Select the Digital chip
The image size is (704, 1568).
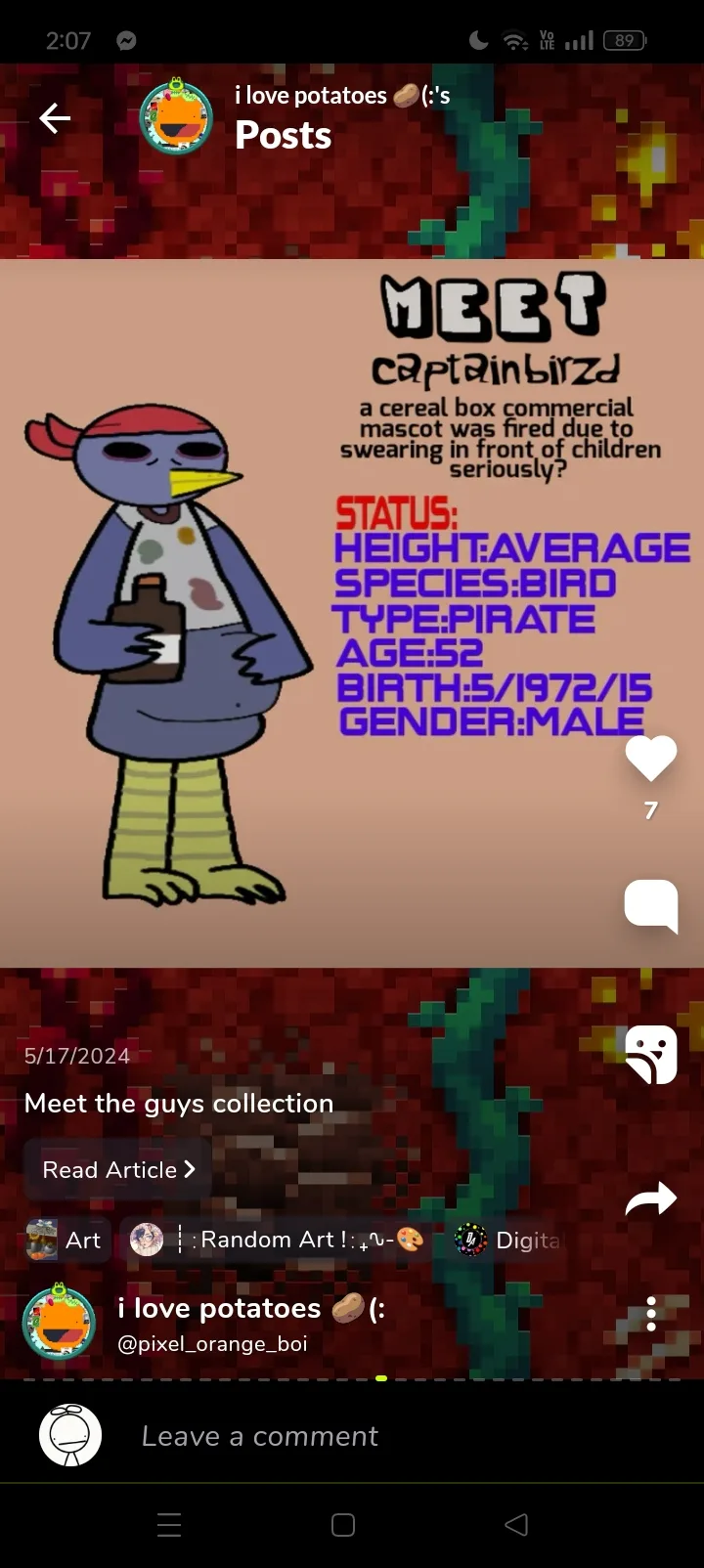coord(510,1240)
